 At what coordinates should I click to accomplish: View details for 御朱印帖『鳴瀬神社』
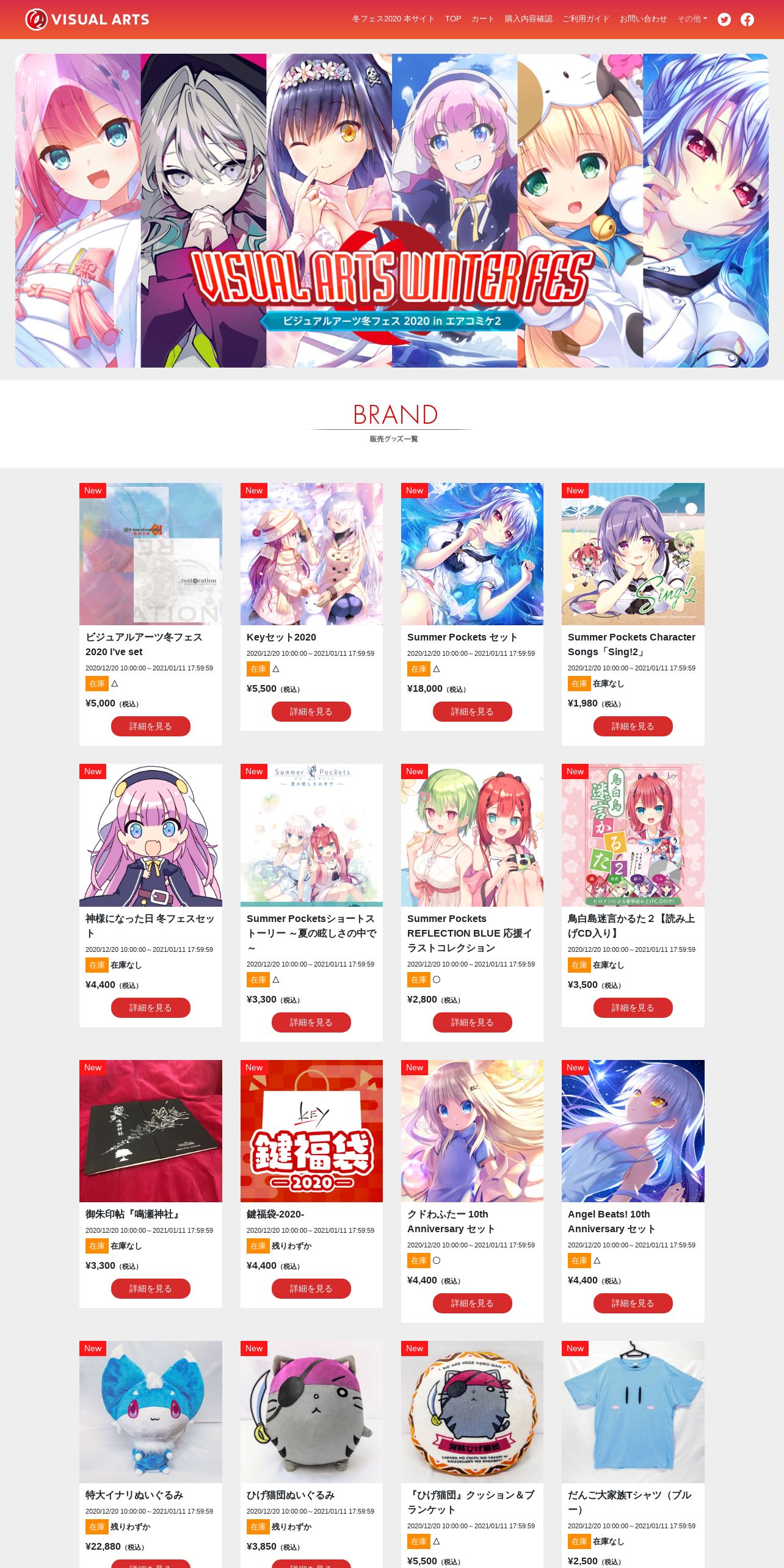tap(150, 1288)
